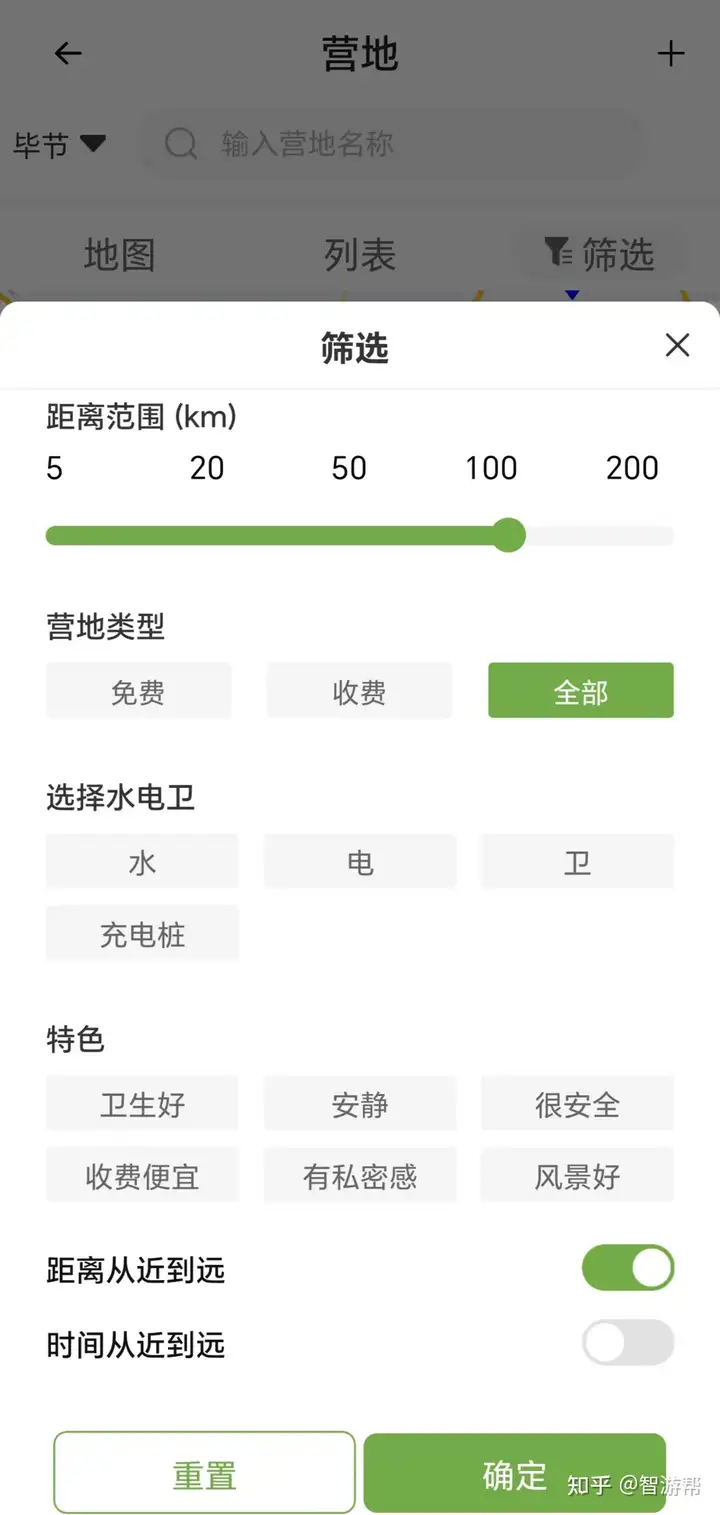Confirm filters with 确定
Image resolution: width=720 pixels, height=1515 pixels.
click(514, 1473)
